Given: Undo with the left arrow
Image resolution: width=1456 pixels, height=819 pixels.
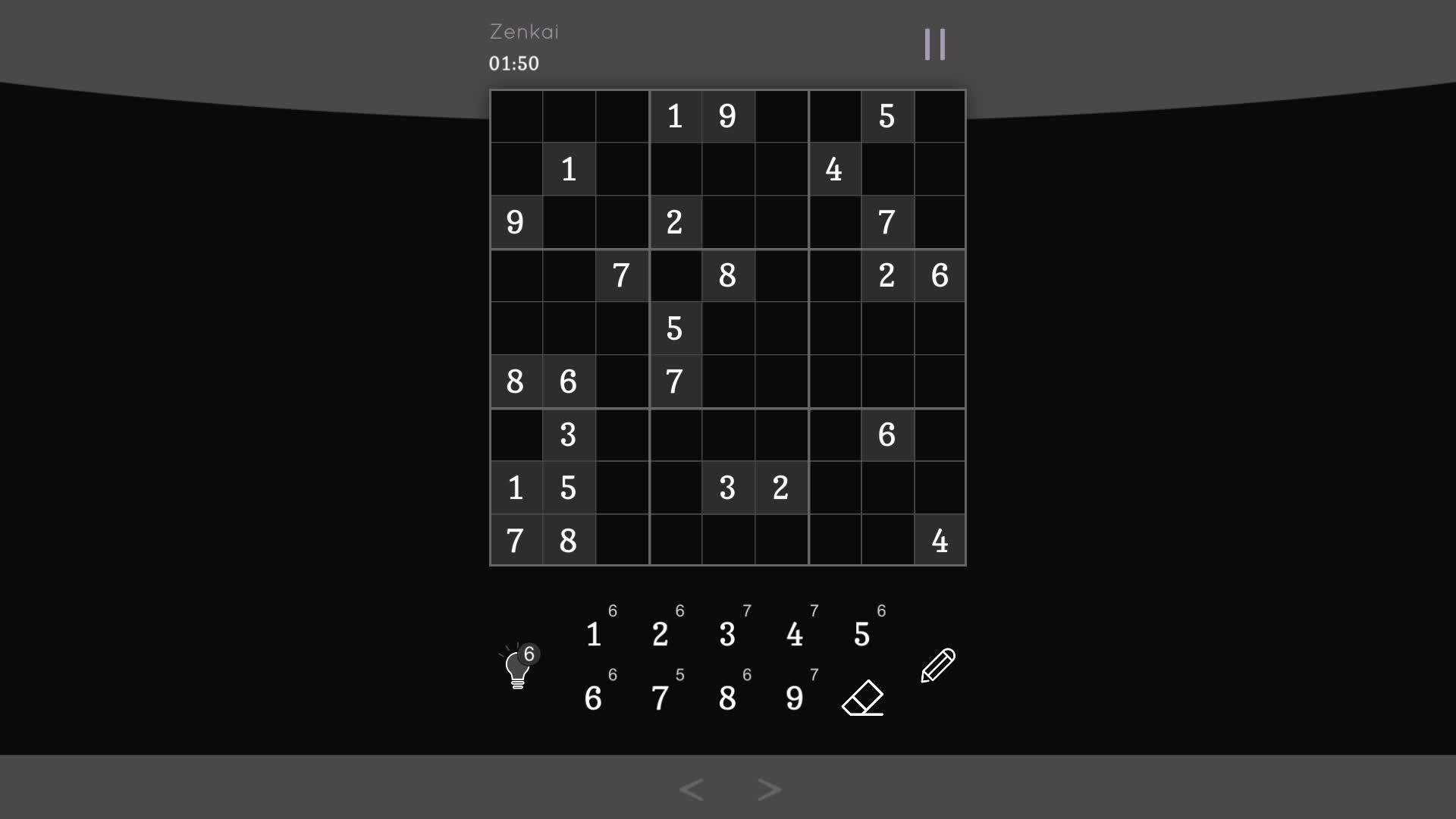Looking at the screenshot, I should (691, 789).
